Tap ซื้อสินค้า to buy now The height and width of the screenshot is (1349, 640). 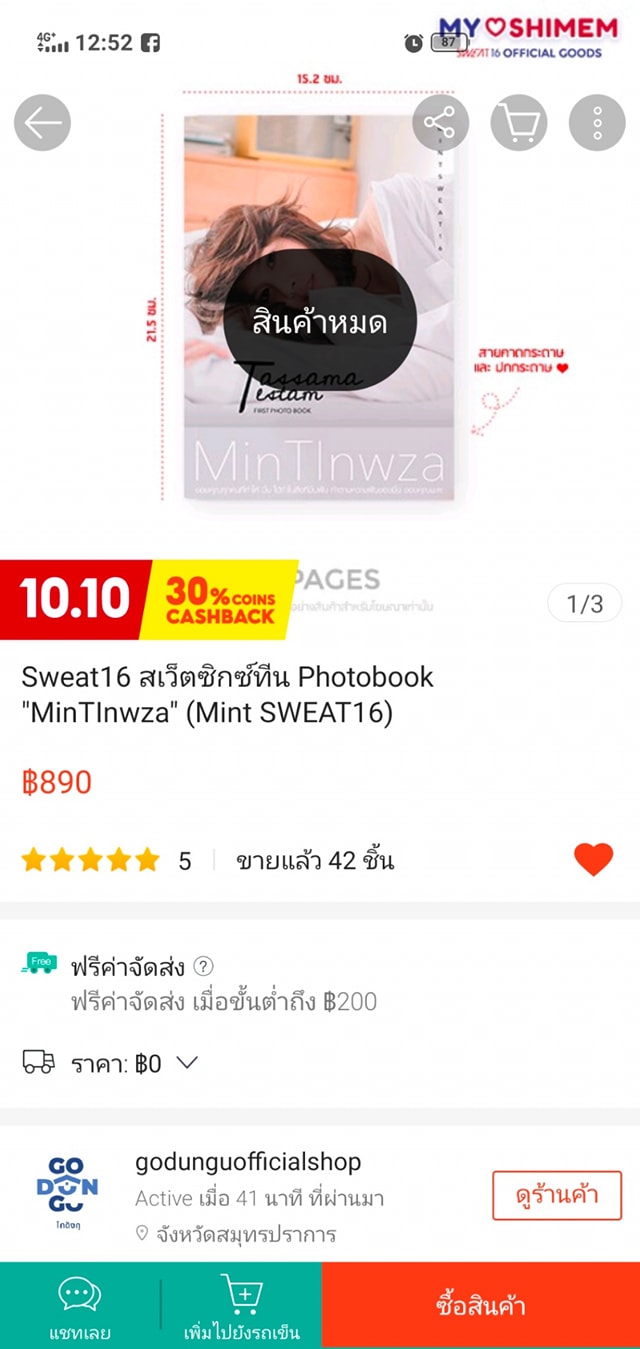481,1306
